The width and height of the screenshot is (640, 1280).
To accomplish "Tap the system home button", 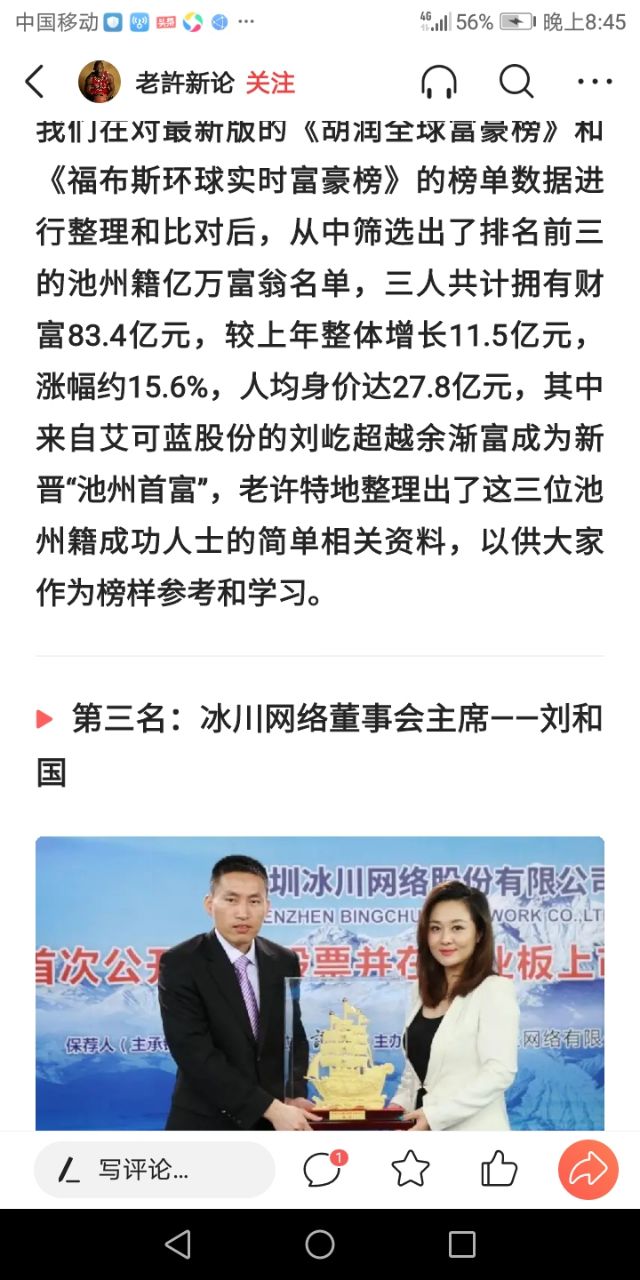I will coord(320,1244).
